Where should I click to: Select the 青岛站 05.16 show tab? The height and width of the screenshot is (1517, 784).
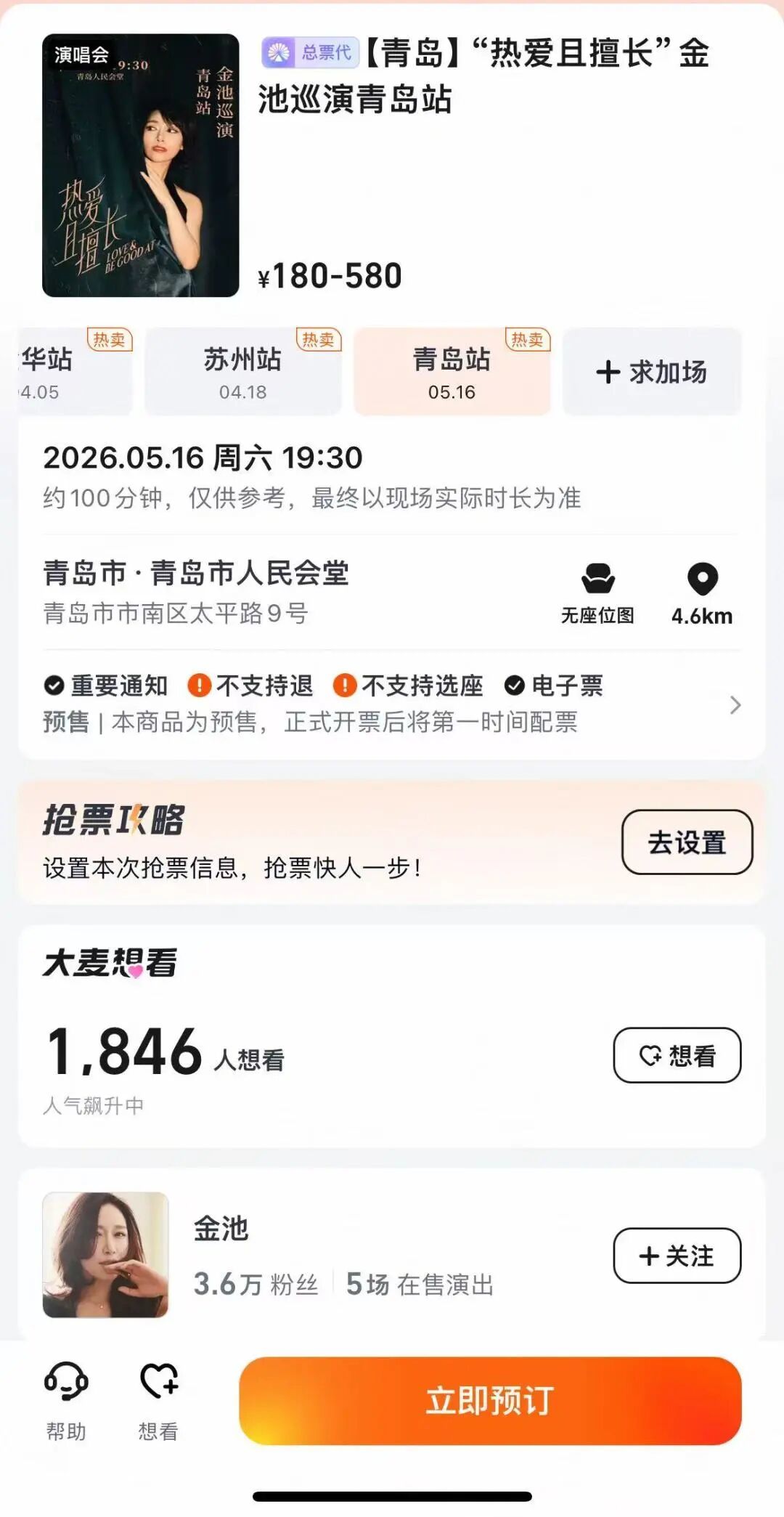coord(452,372)
